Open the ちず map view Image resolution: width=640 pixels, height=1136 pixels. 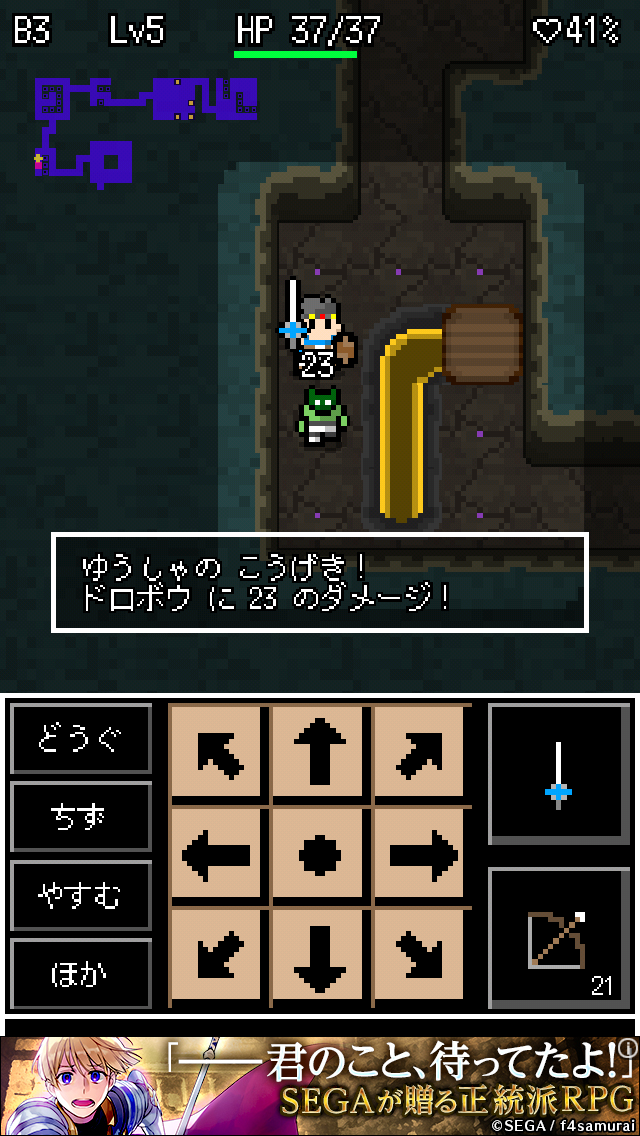coord(81,817)
